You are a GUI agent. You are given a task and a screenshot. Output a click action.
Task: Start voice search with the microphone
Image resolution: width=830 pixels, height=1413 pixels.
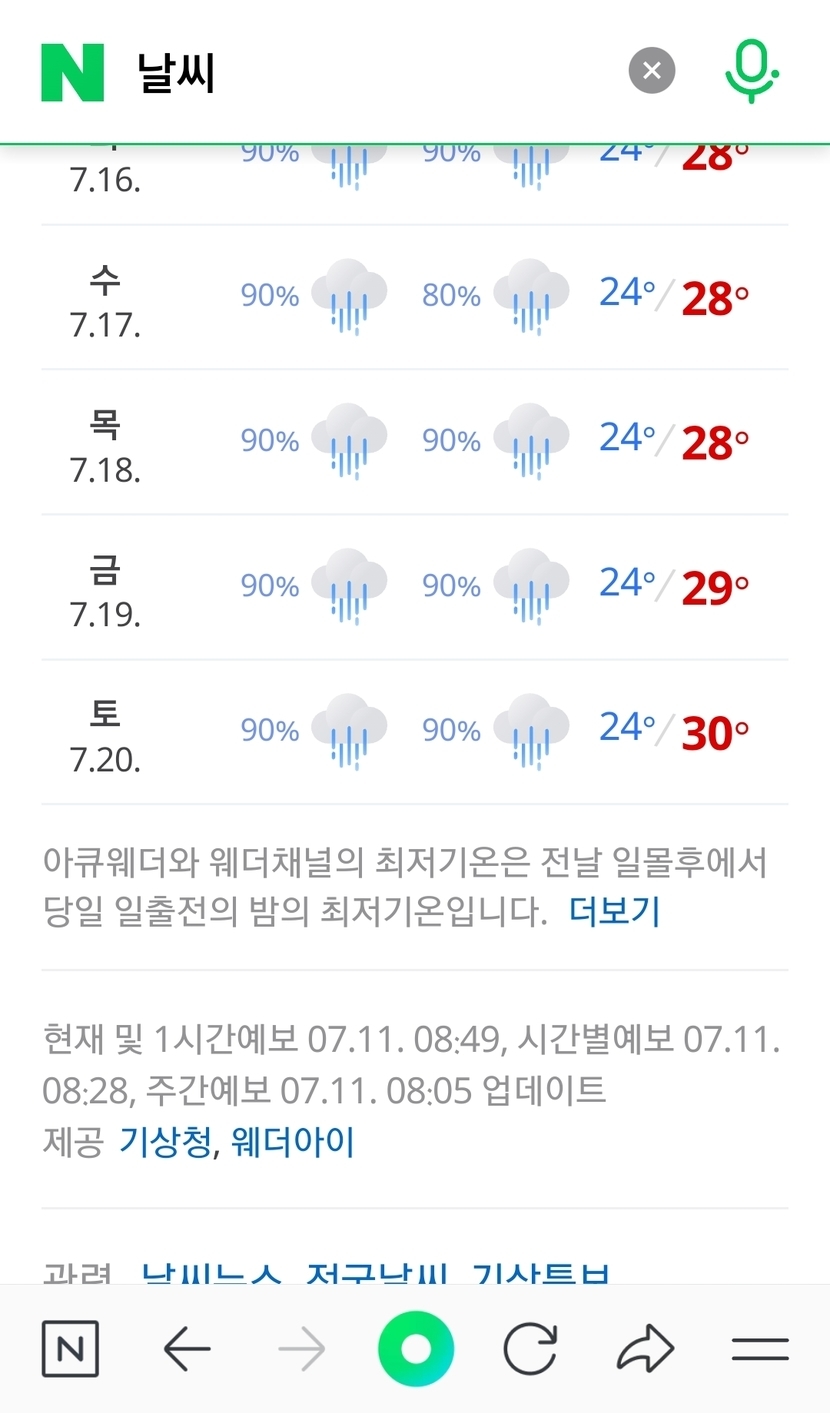point(751,71)
